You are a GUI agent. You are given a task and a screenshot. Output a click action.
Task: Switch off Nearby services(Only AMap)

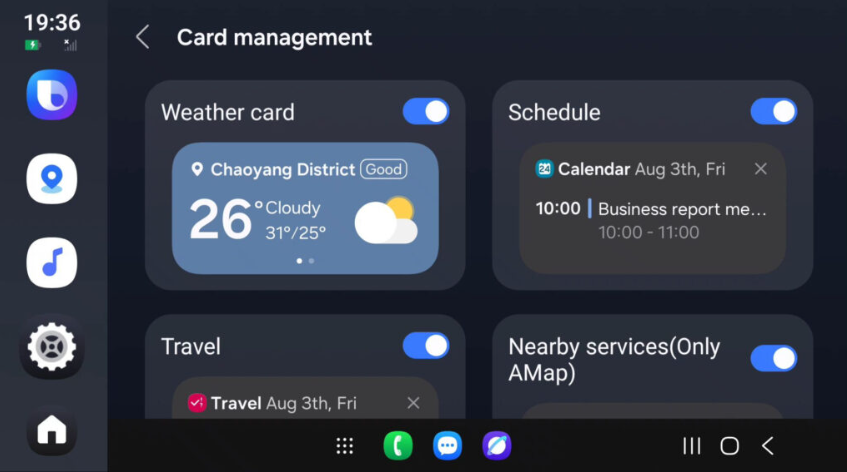click(773, 358)
